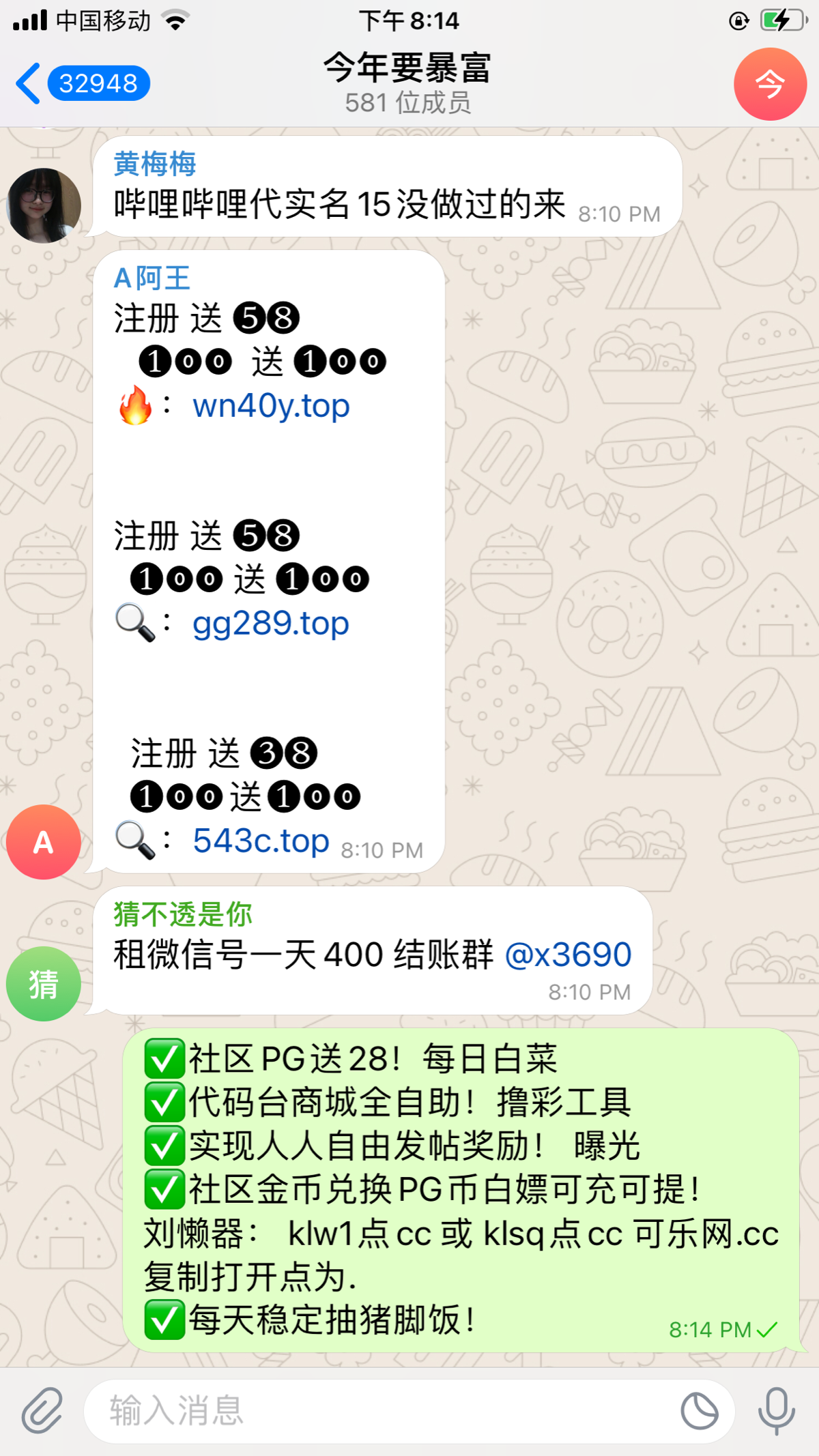Image resolution: width=819 pixels, height=1456 pixels.
Task: Tap the 32948 unread count badge
Action: [100, 83]
